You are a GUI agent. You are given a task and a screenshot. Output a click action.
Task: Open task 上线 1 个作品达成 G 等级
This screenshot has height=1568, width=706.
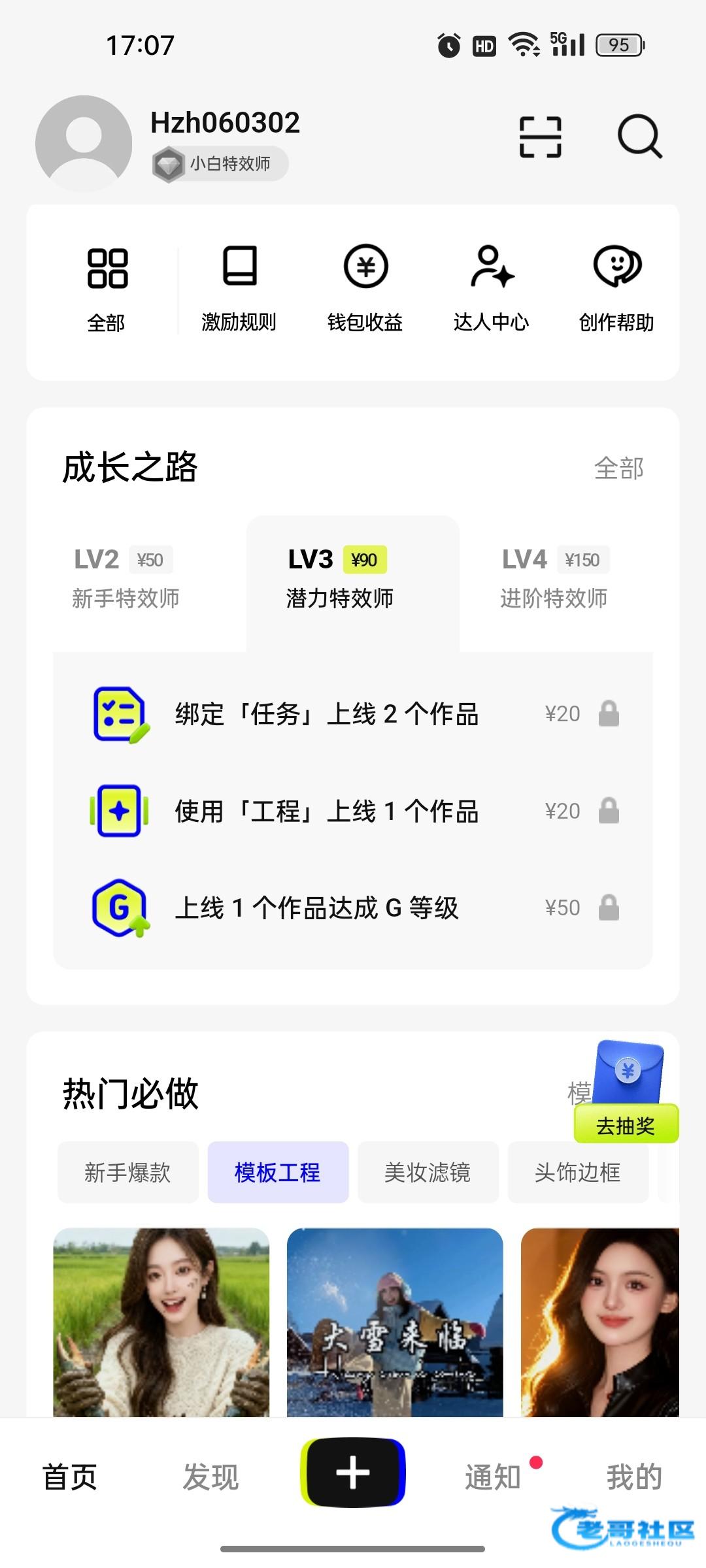[353, 908]
